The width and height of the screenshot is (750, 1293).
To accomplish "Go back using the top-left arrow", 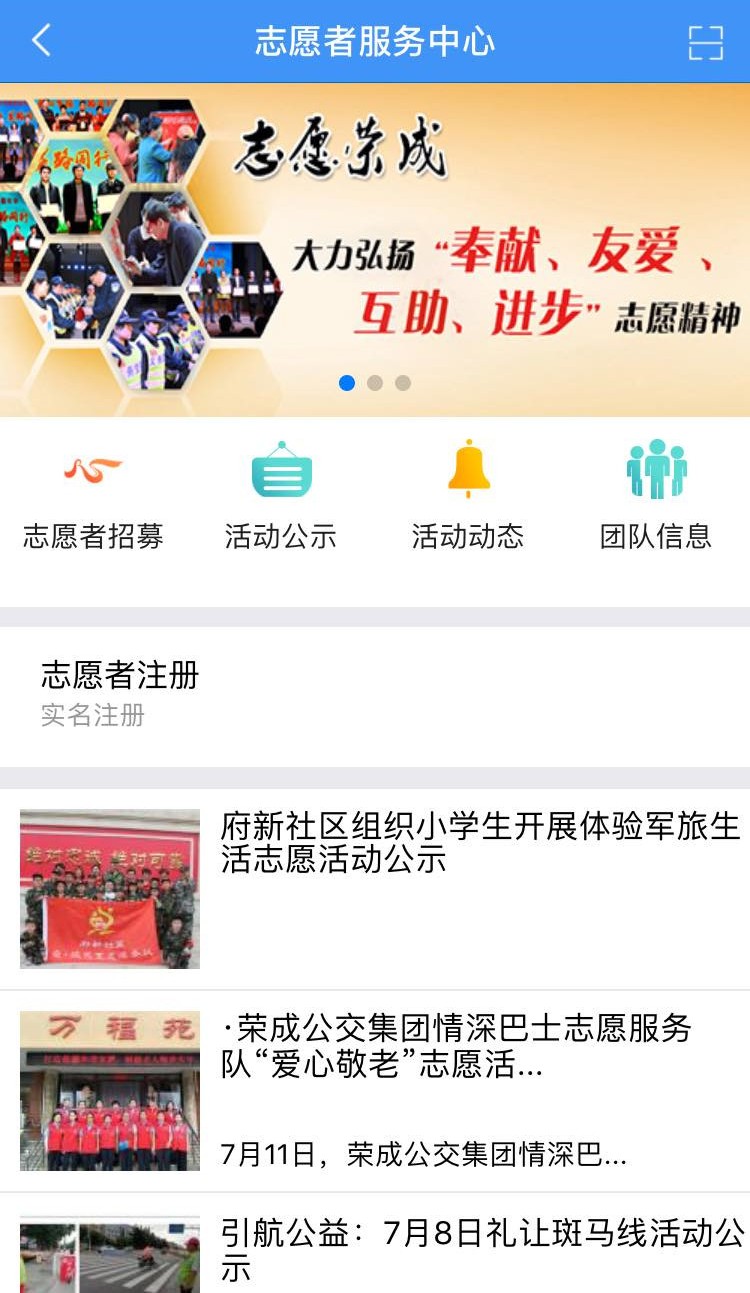I will tap(41, 41).
